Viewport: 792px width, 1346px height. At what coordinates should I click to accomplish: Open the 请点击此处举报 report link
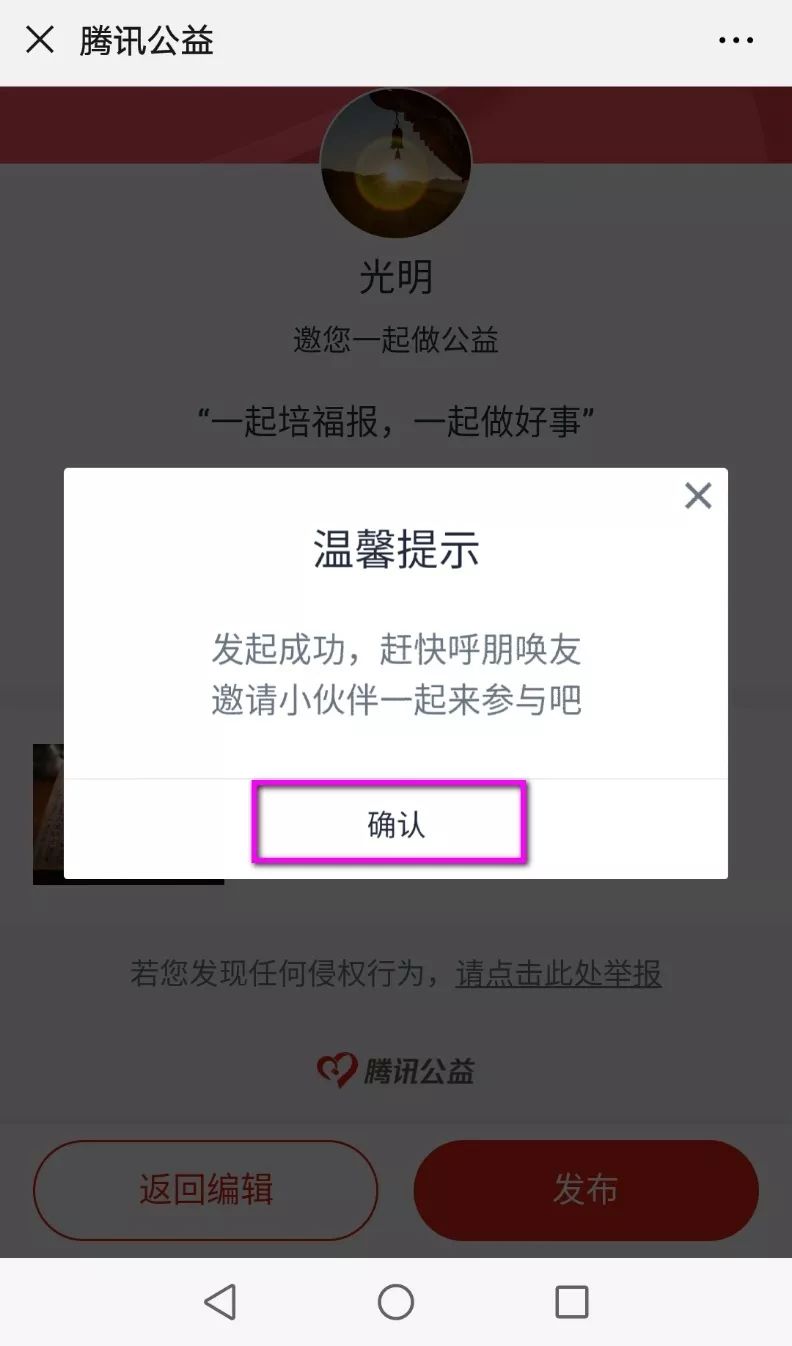tap(558, 973)
